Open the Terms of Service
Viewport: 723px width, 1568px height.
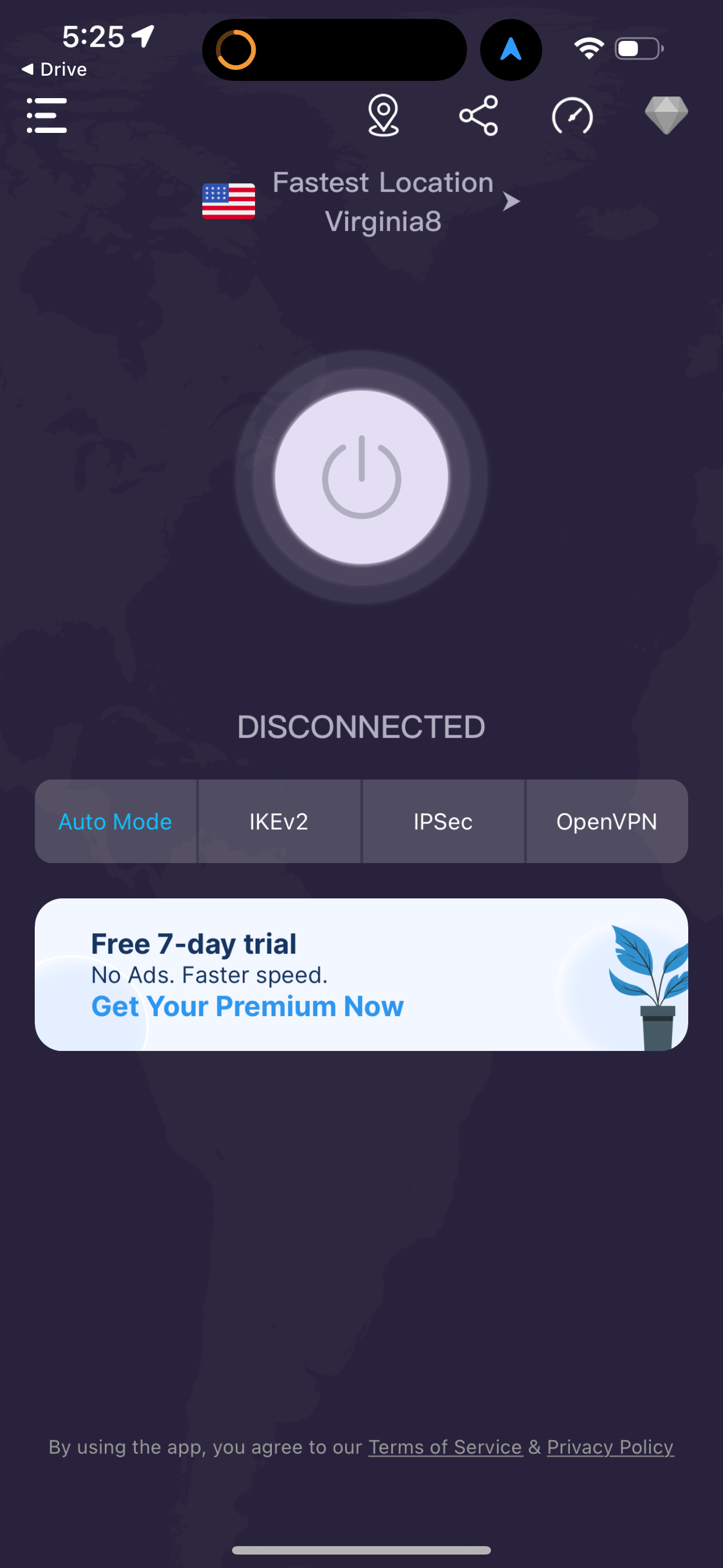coord(445,1447)
